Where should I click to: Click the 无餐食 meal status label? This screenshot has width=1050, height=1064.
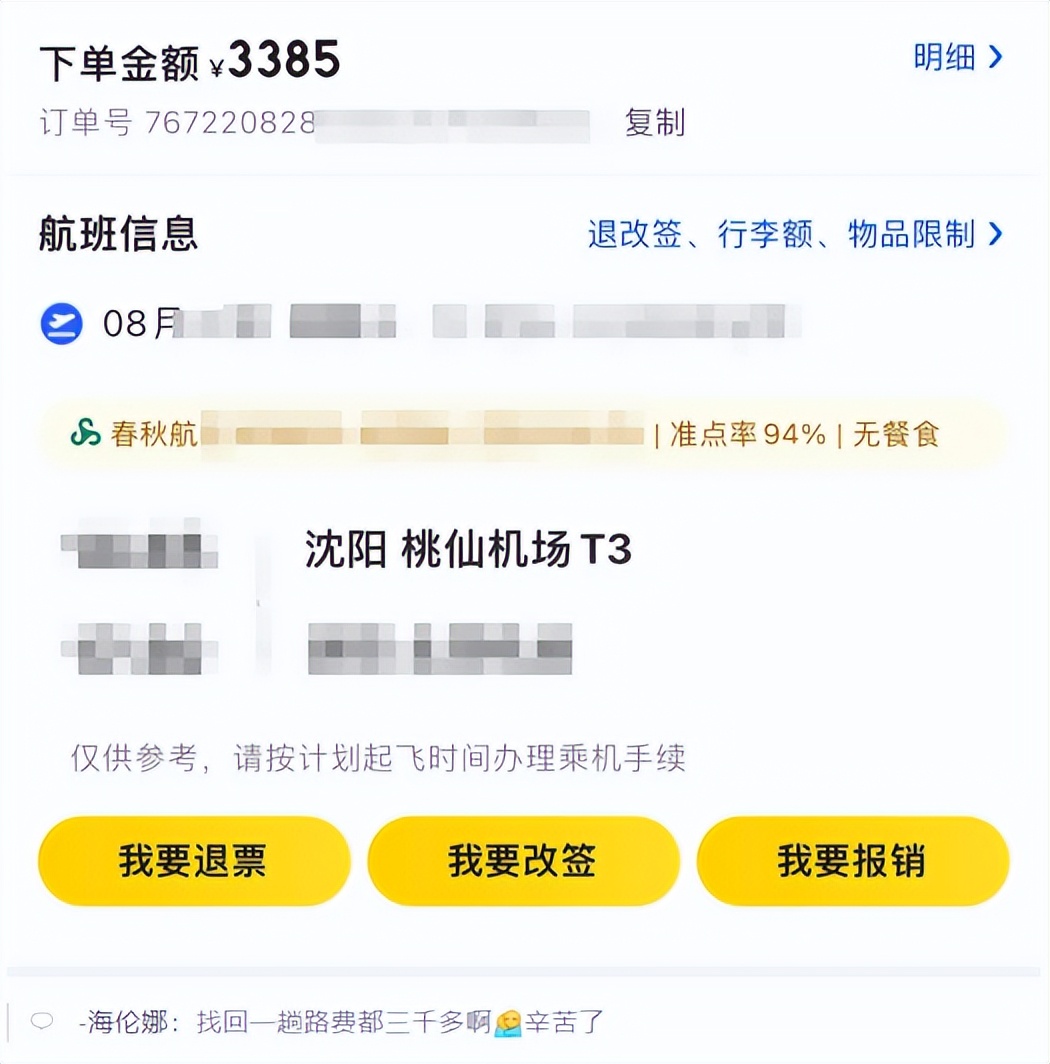[897, 435]
